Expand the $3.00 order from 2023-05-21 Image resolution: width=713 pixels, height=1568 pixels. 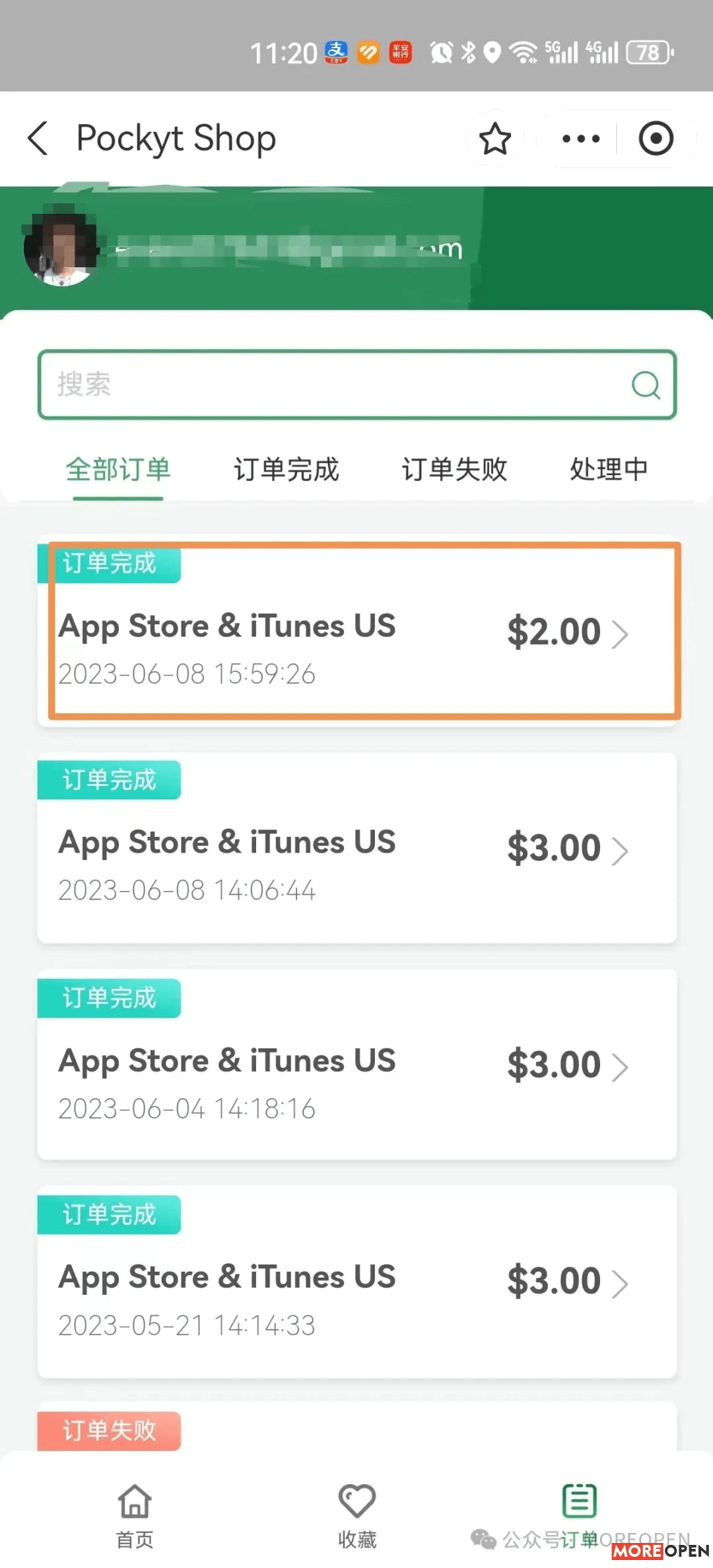point(356,1280)
